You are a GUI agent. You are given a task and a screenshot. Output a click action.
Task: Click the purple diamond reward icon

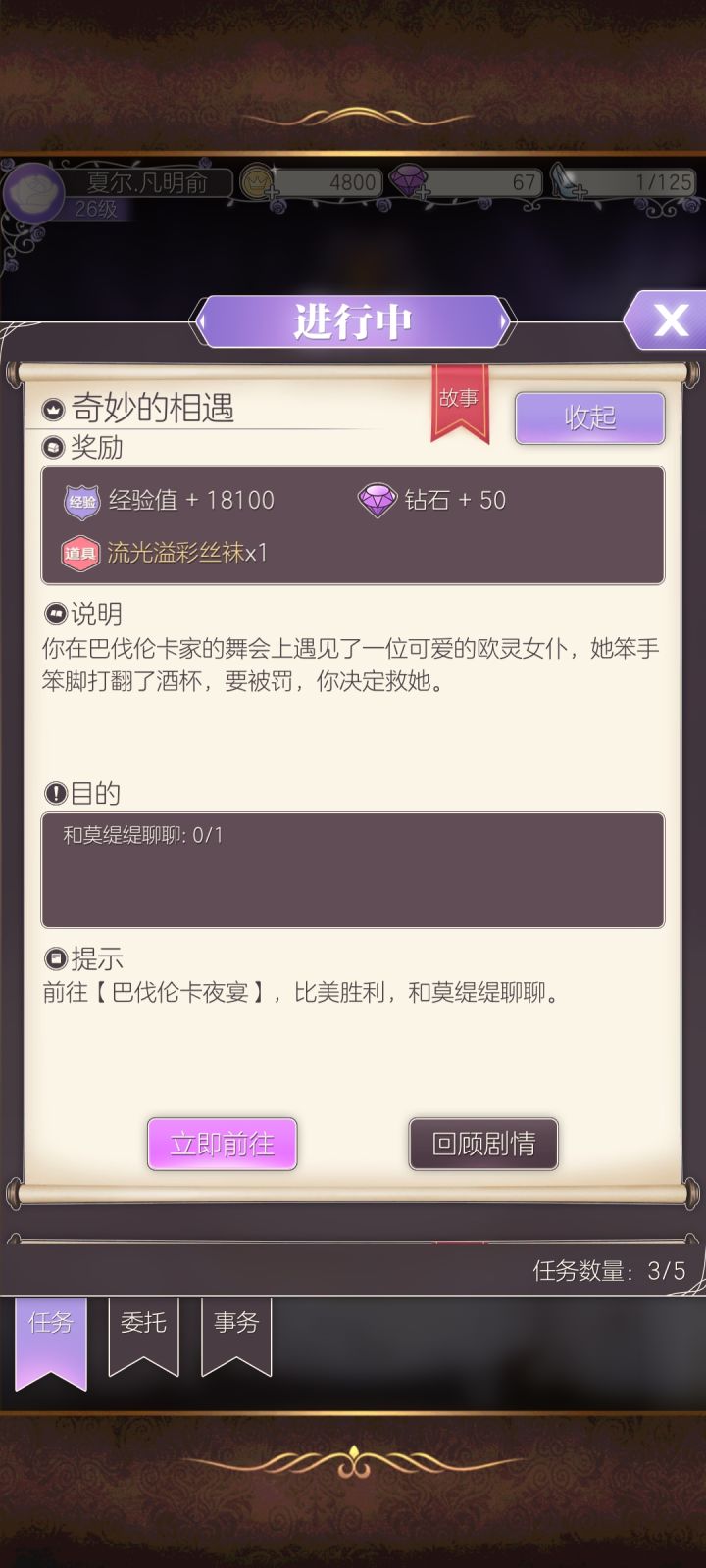click(378, 500)
